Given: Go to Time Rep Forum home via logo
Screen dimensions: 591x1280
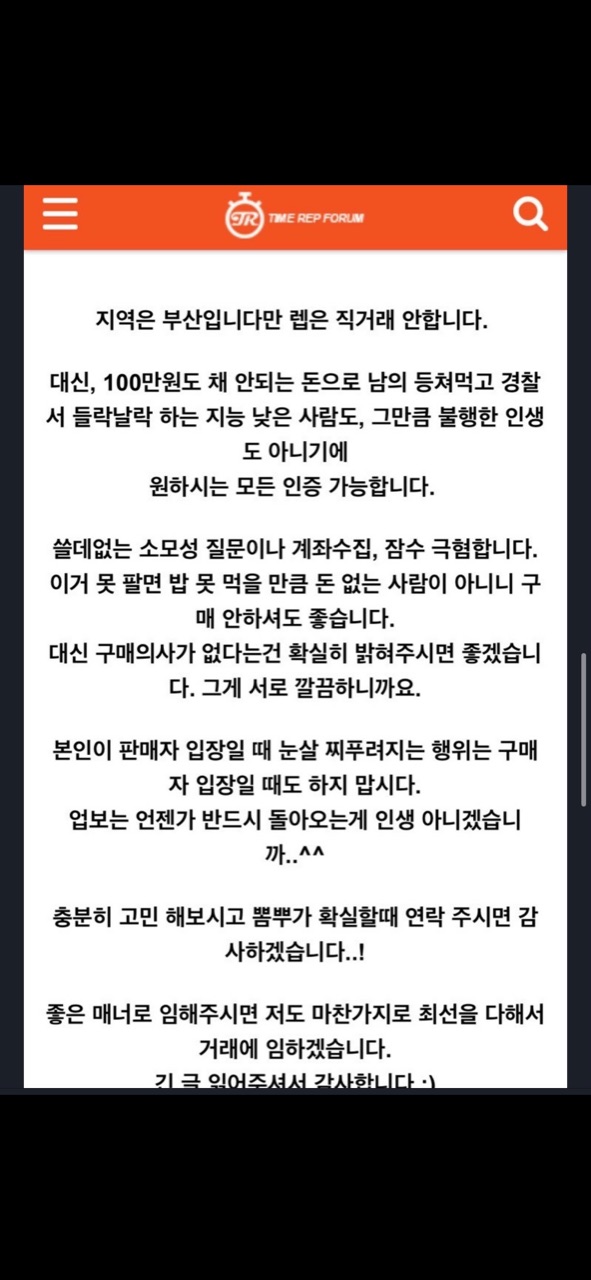Looking at the screenshot, I should 294,217.
